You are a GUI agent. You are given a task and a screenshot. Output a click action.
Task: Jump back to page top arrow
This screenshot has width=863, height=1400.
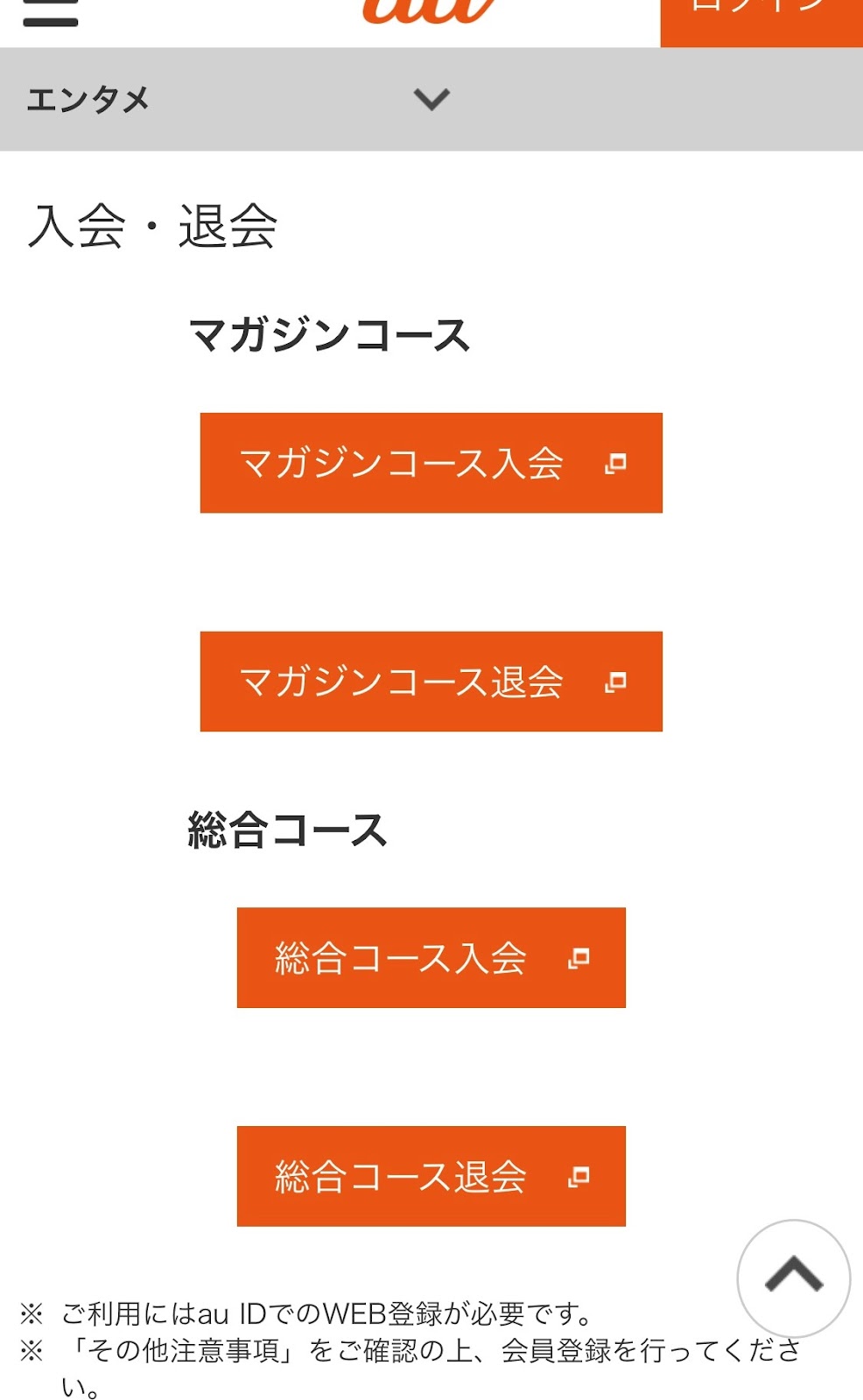pyautogui.click(x=794, y=1277)
